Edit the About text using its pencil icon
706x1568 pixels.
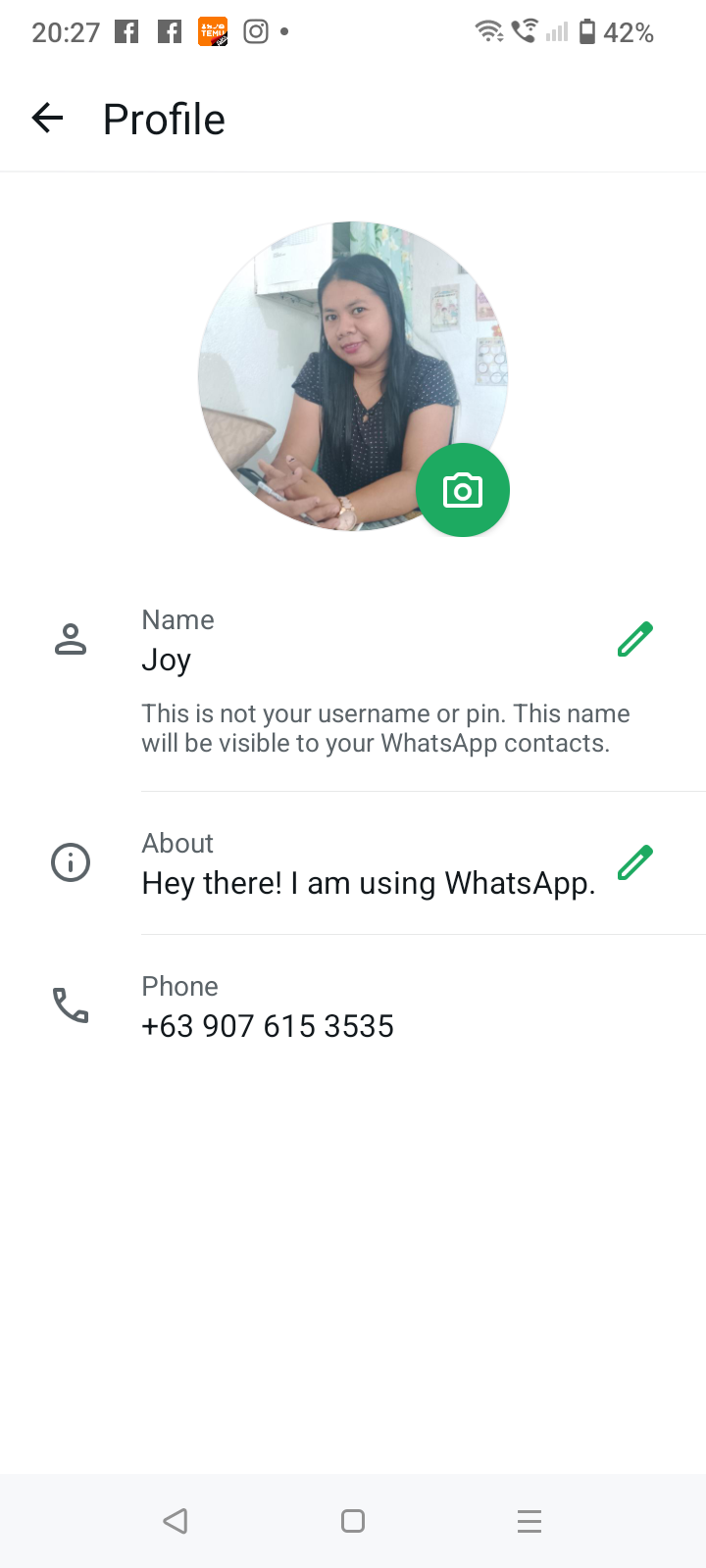coord(635,862)
